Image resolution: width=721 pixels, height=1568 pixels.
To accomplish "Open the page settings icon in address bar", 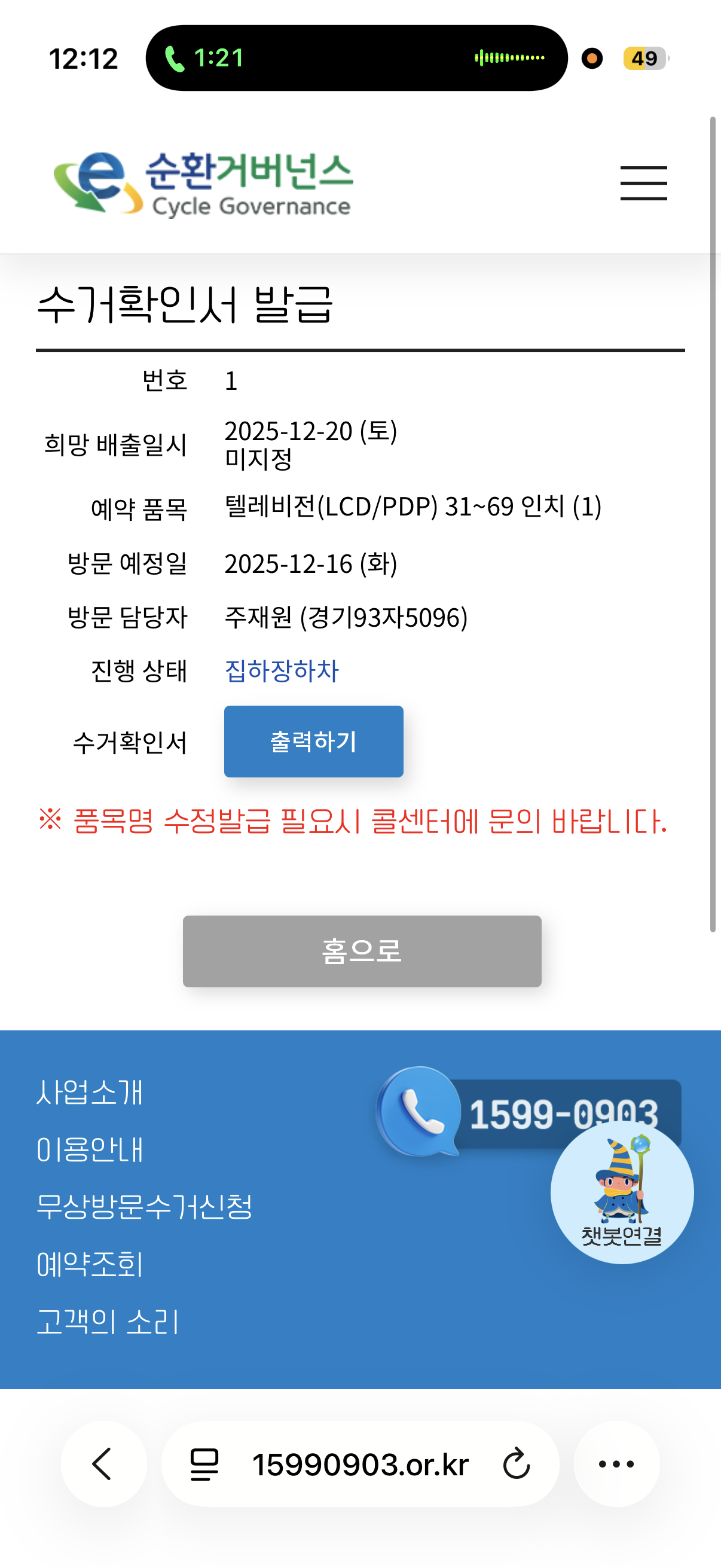I will tap(204, 1463).
